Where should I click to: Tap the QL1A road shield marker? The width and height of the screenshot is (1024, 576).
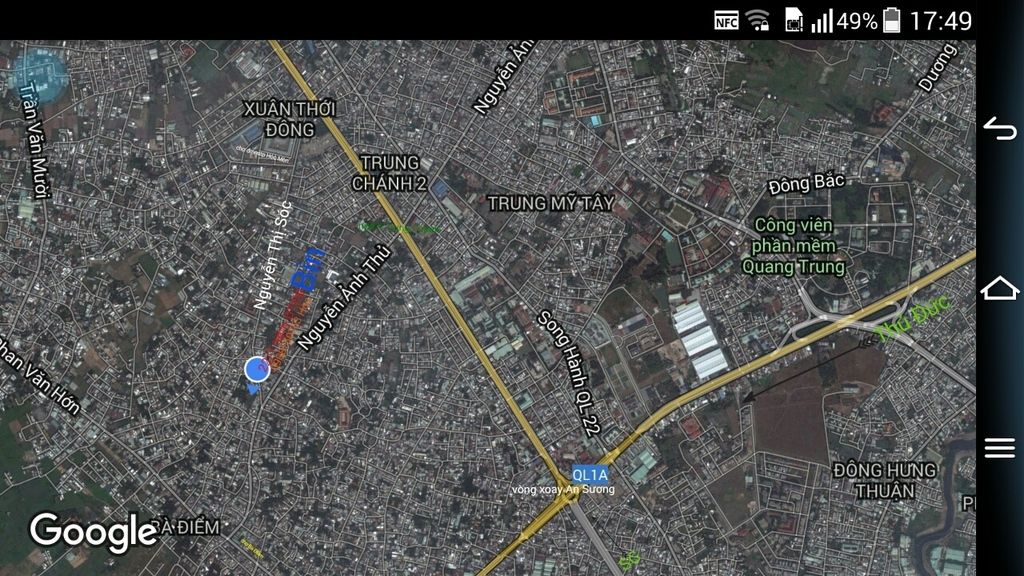[x=588, y=473]
